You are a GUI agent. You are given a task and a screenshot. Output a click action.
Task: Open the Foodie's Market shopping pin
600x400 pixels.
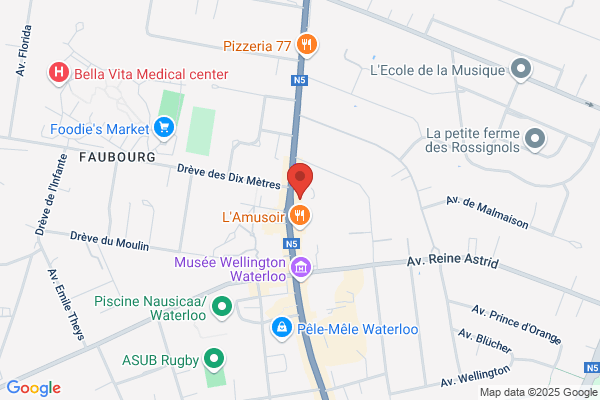click(164, 128)
